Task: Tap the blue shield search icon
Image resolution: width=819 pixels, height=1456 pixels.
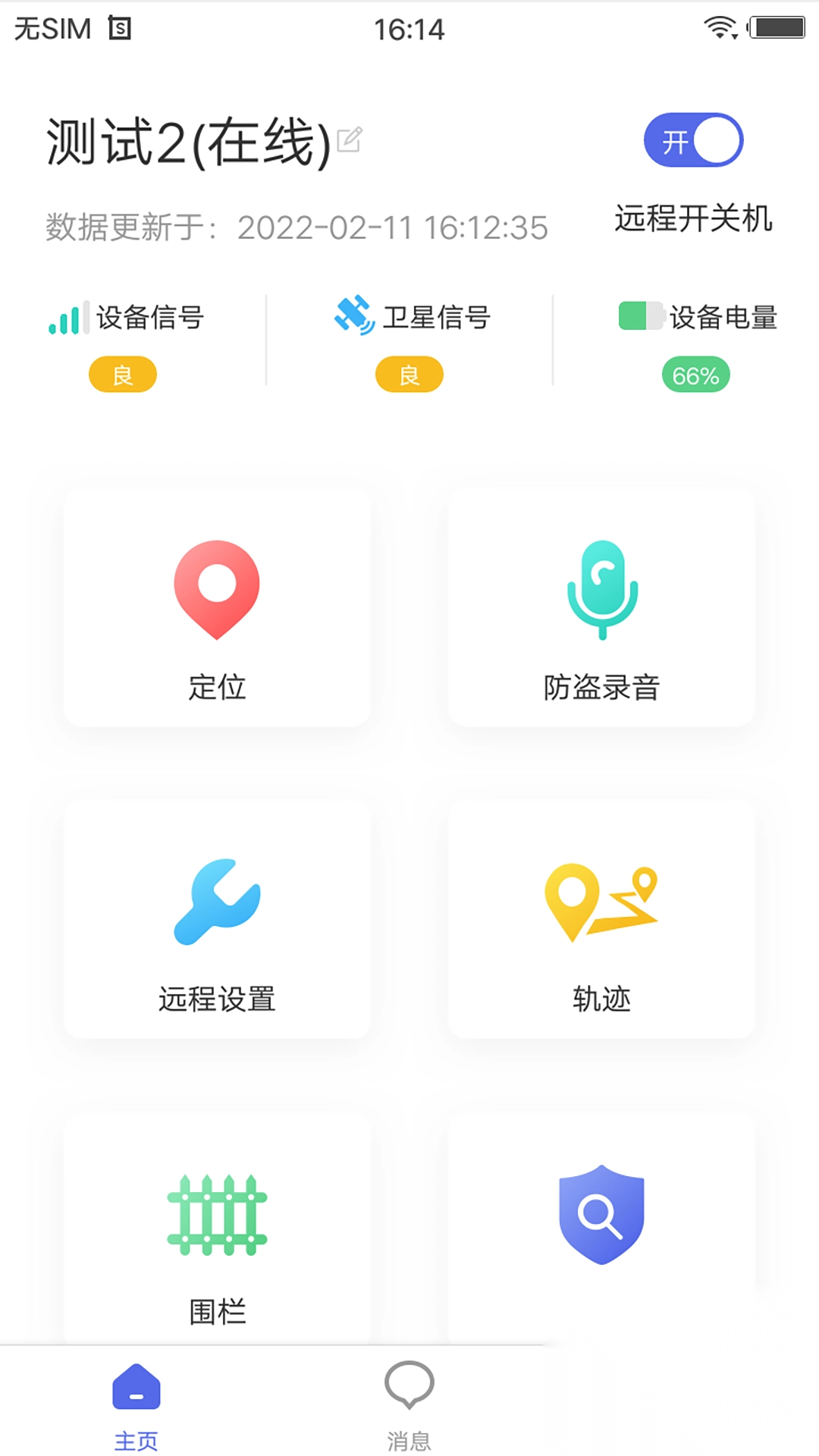Action: coord(601,1213)
